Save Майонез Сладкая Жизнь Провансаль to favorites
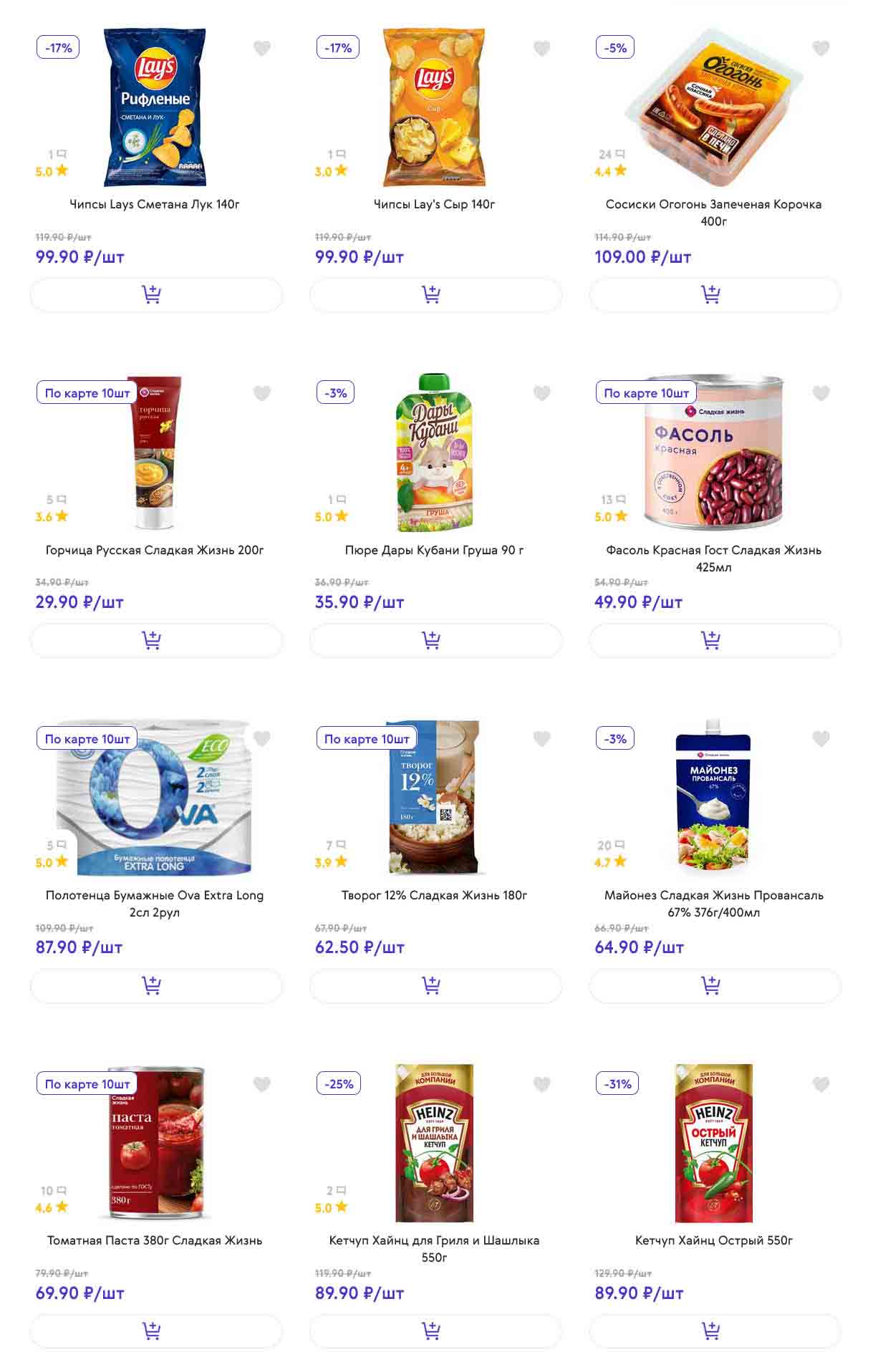The width and height of the screenshot is (878, 1372). [x=821, y=738]
